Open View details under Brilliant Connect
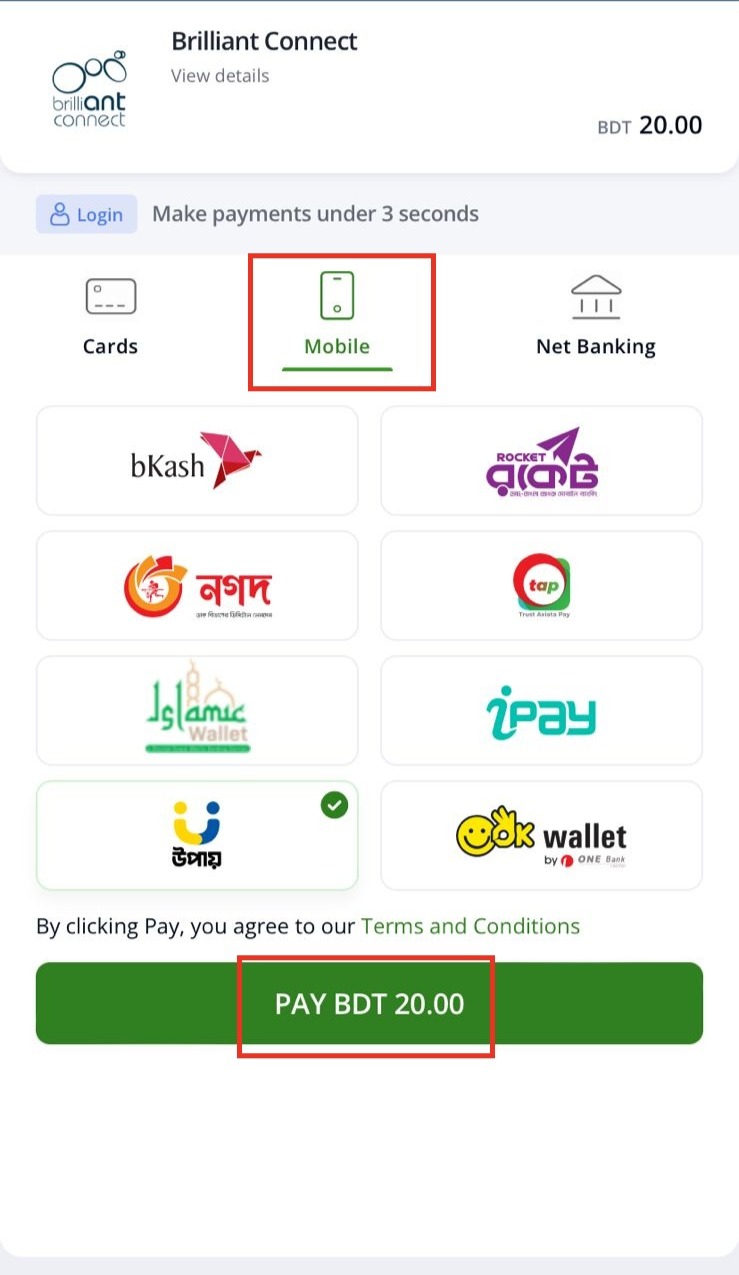 tap(220, 76)
